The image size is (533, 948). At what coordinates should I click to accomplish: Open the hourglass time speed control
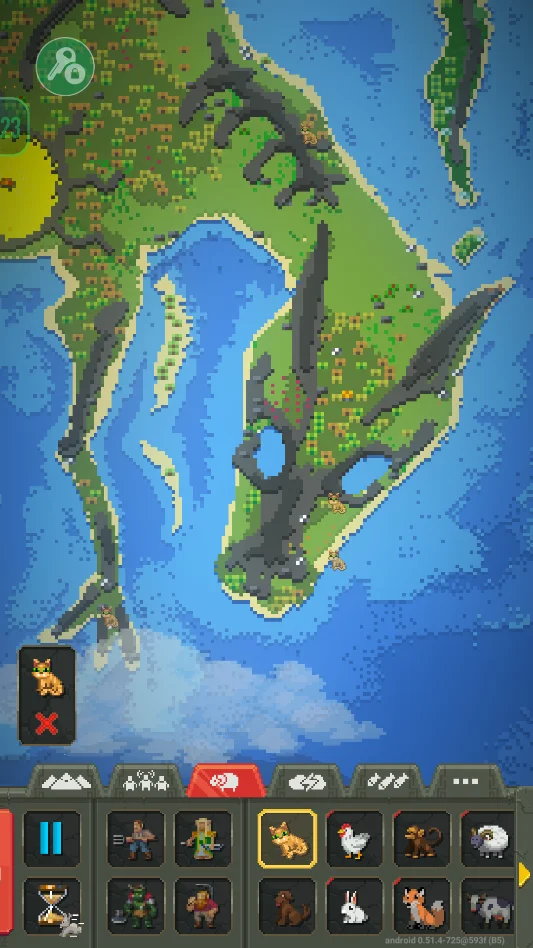[52, 906]
